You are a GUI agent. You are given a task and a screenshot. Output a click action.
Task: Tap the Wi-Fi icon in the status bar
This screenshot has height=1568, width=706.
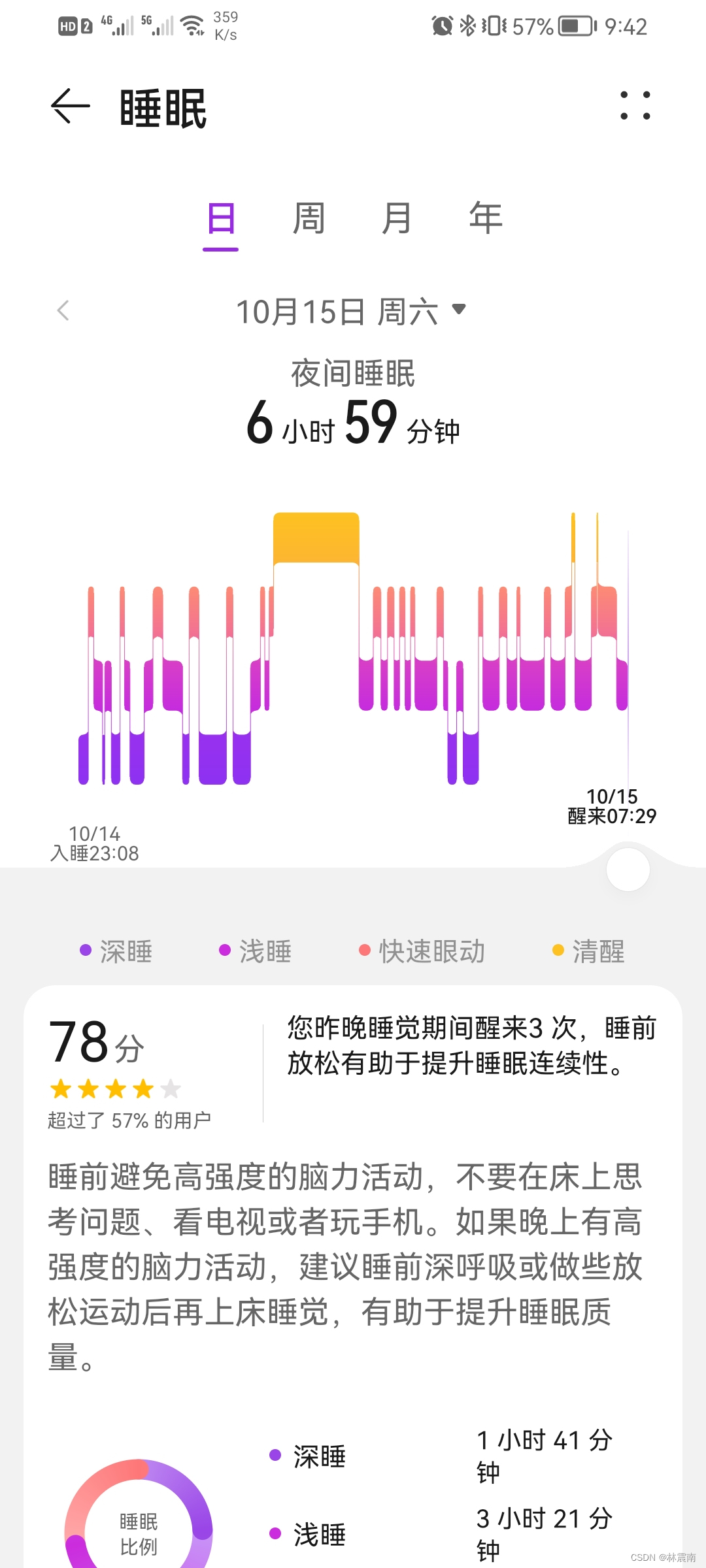(x=192, y=25)
